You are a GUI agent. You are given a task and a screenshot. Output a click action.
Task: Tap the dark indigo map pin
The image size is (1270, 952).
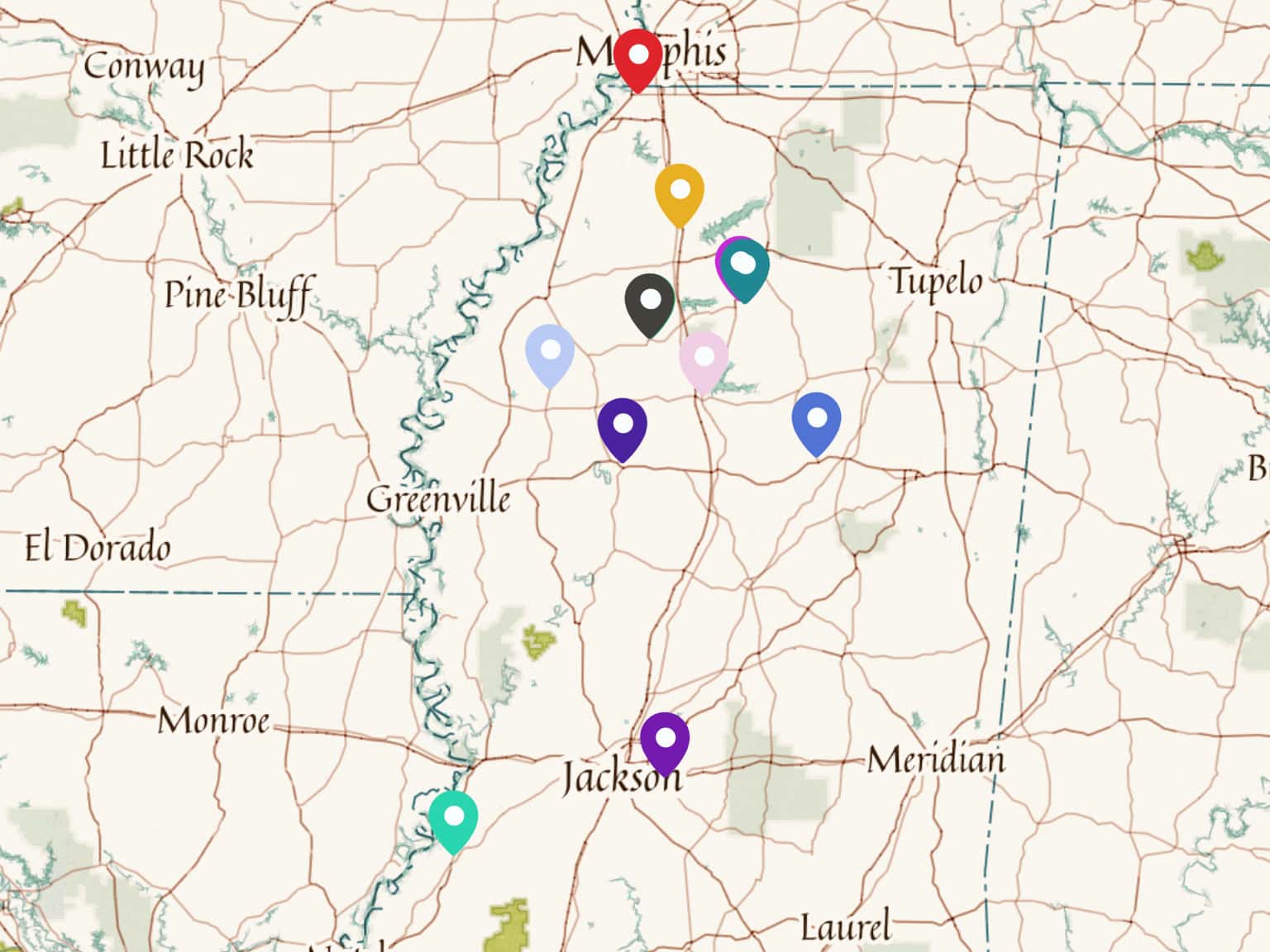click(x=623, y=426)
